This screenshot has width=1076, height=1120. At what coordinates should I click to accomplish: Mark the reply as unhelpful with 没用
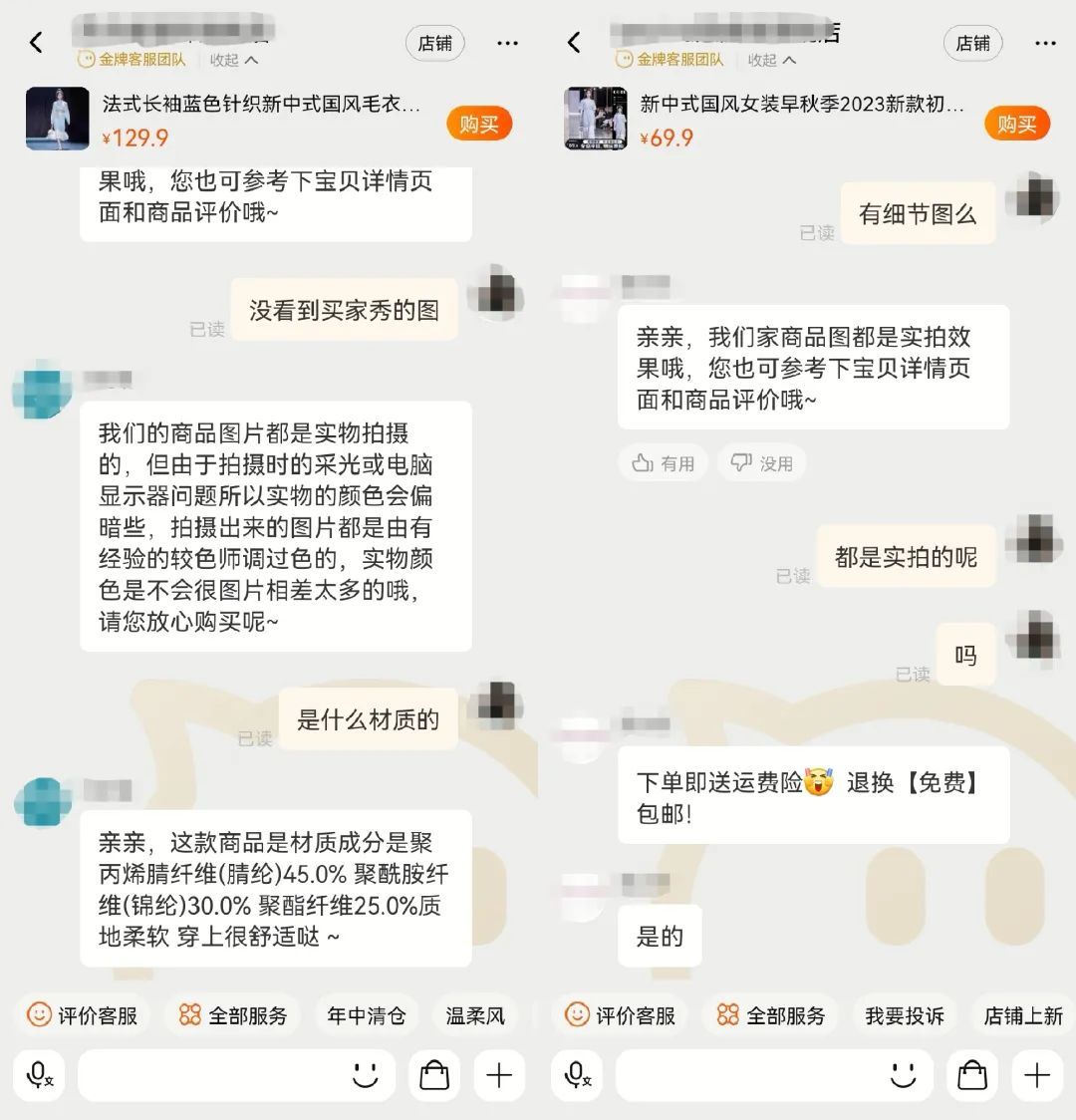(761, 462)
